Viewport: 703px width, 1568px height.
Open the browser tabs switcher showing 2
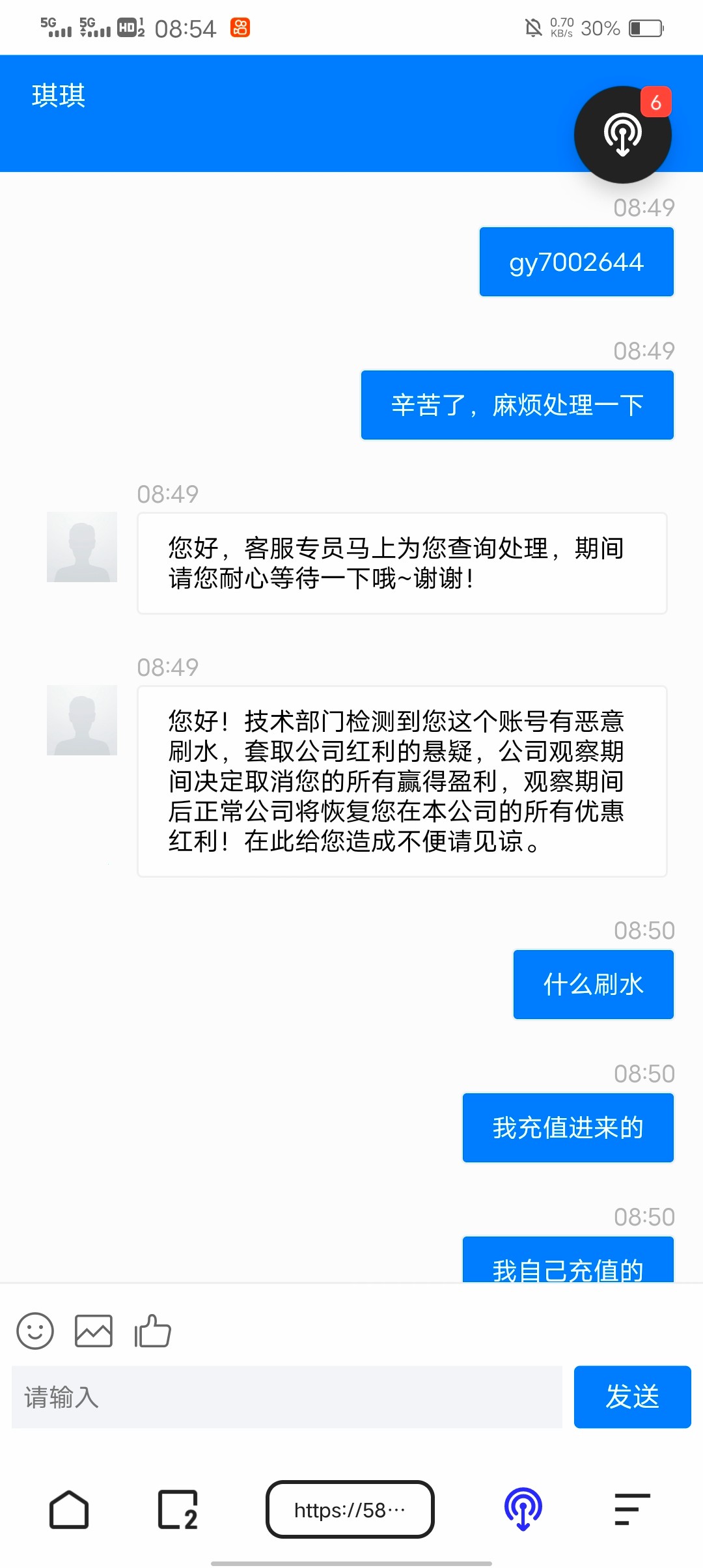coord(178,1509)
